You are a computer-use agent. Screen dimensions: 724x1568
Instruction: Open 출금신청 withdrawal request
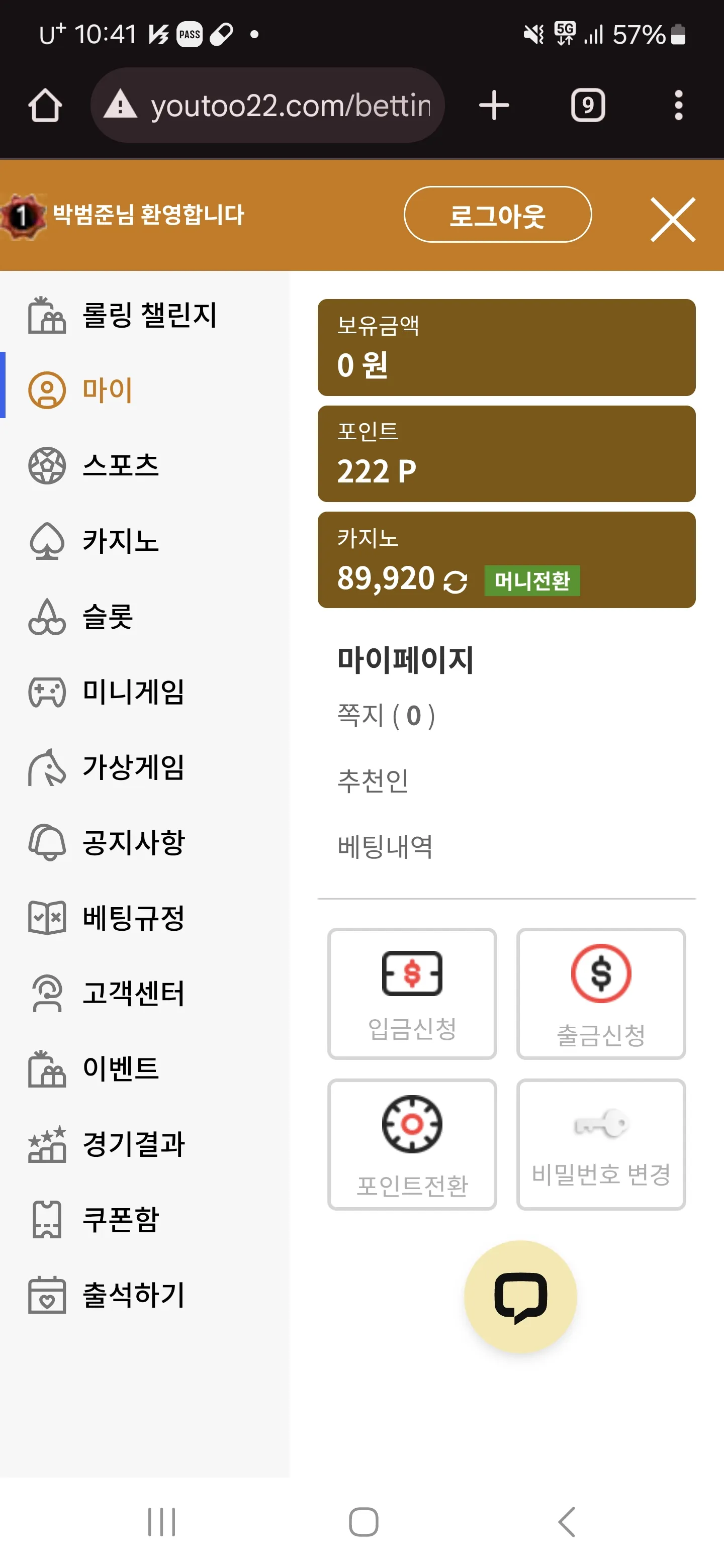[x=600, y=994]
